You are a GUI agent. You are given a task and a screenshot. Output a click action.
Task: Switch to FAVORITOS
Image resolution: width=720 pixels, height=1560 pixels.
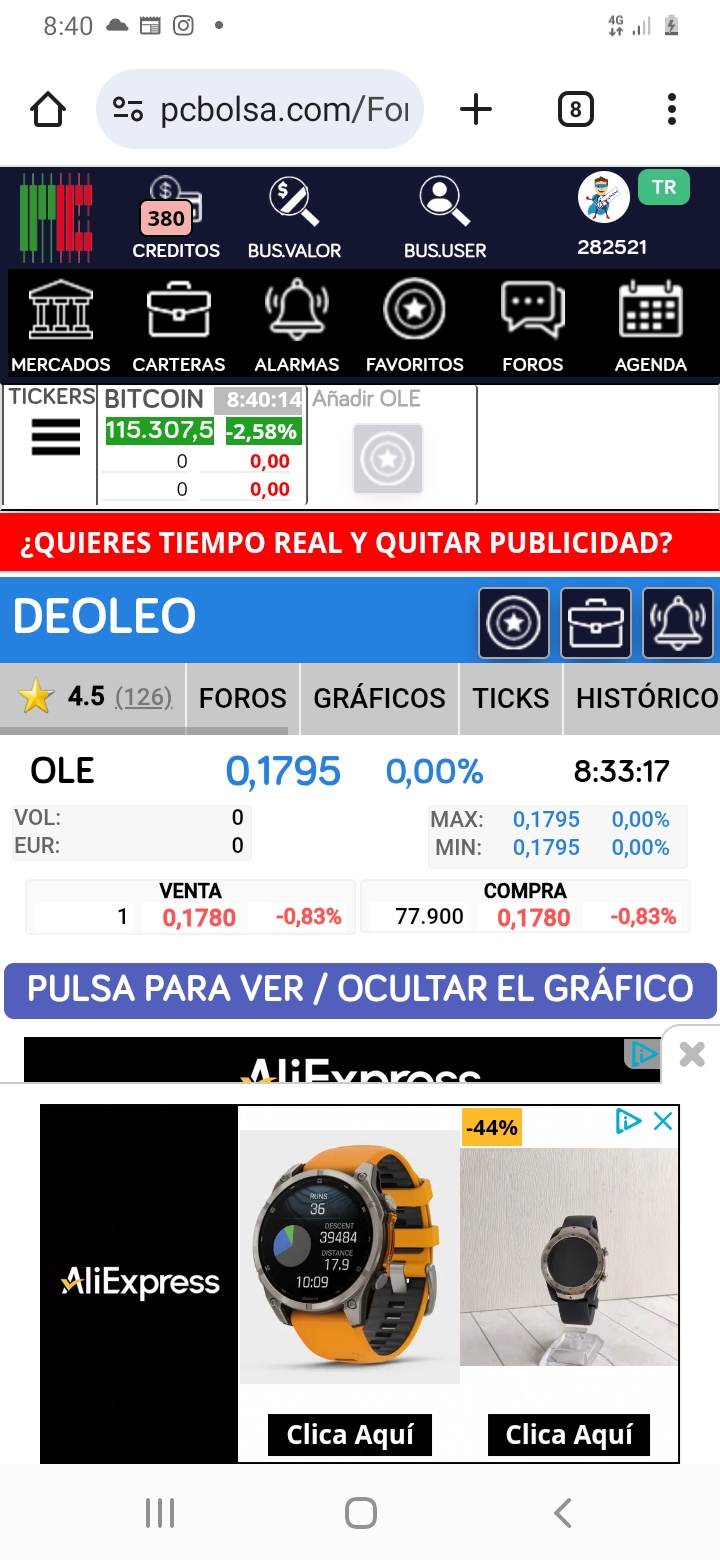coord(414,327)
